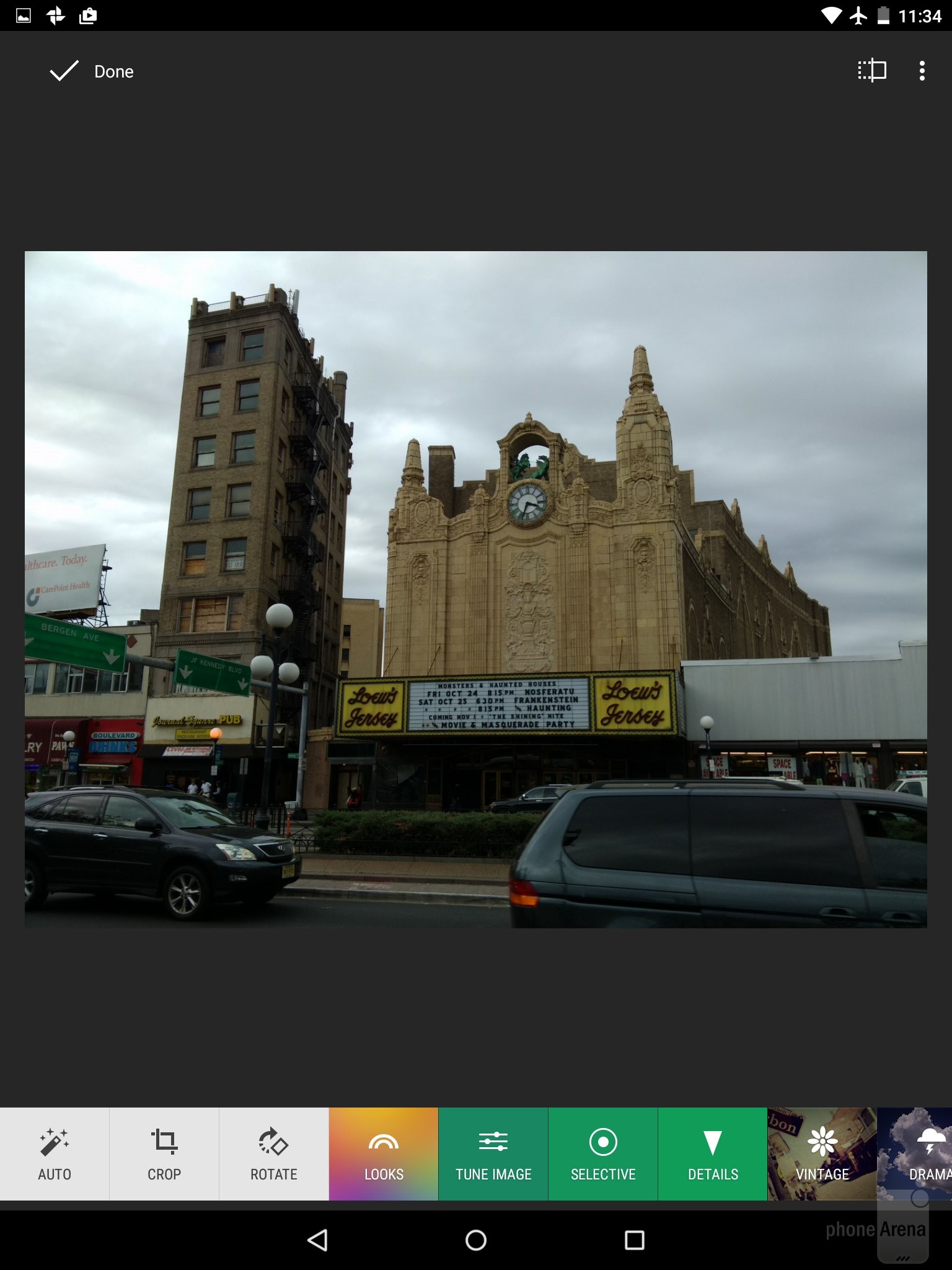Open recent apps from navigation bar
The width and height of the screenshot is (952, 1270).
634,1240
